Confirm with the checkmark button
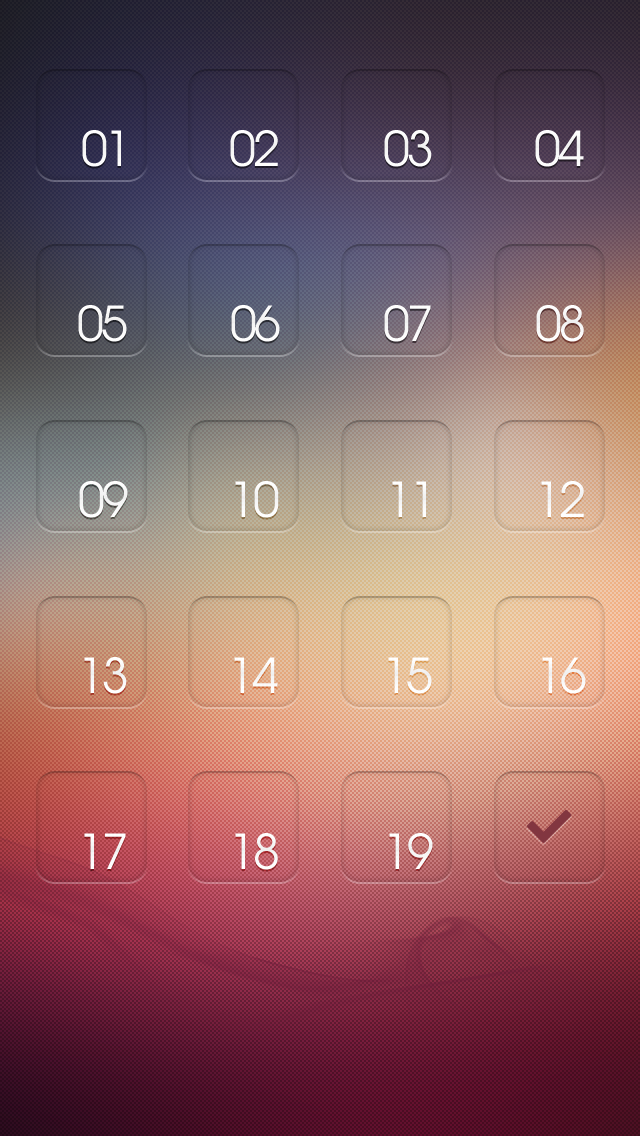The image size is (640, 1136). point(549,827)
